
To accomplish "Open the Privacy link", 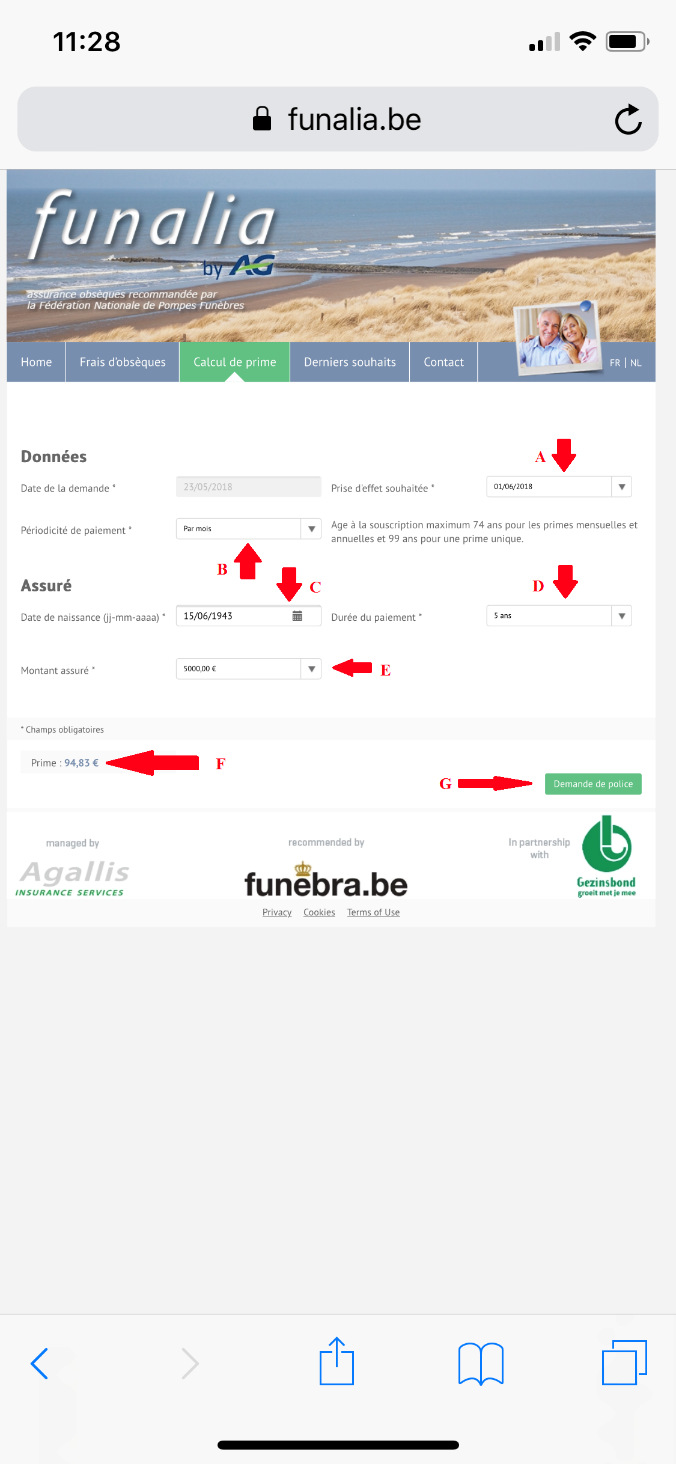I will [x=277, y=912].
